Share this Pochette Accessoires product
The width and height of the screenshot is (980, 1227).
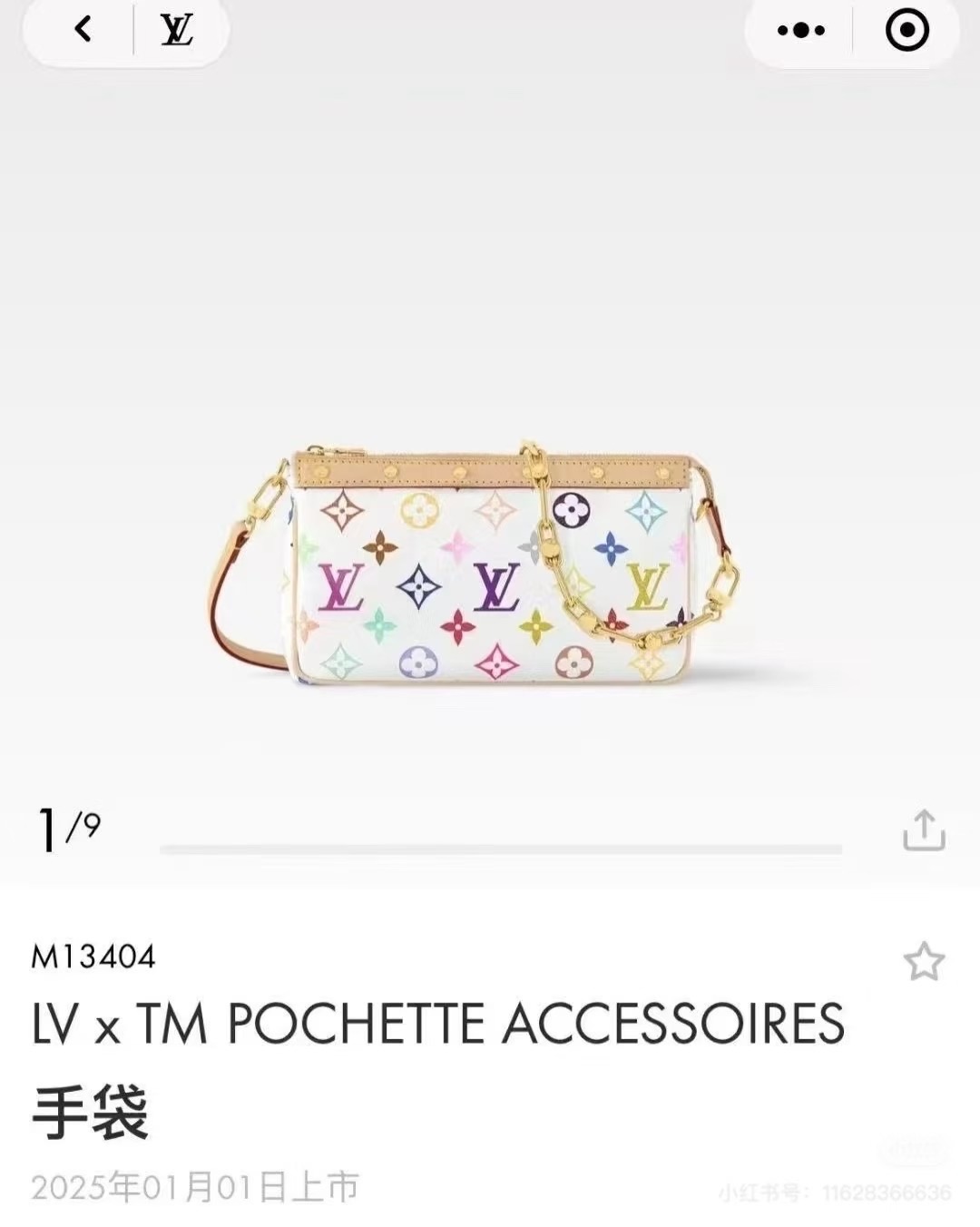924,829
